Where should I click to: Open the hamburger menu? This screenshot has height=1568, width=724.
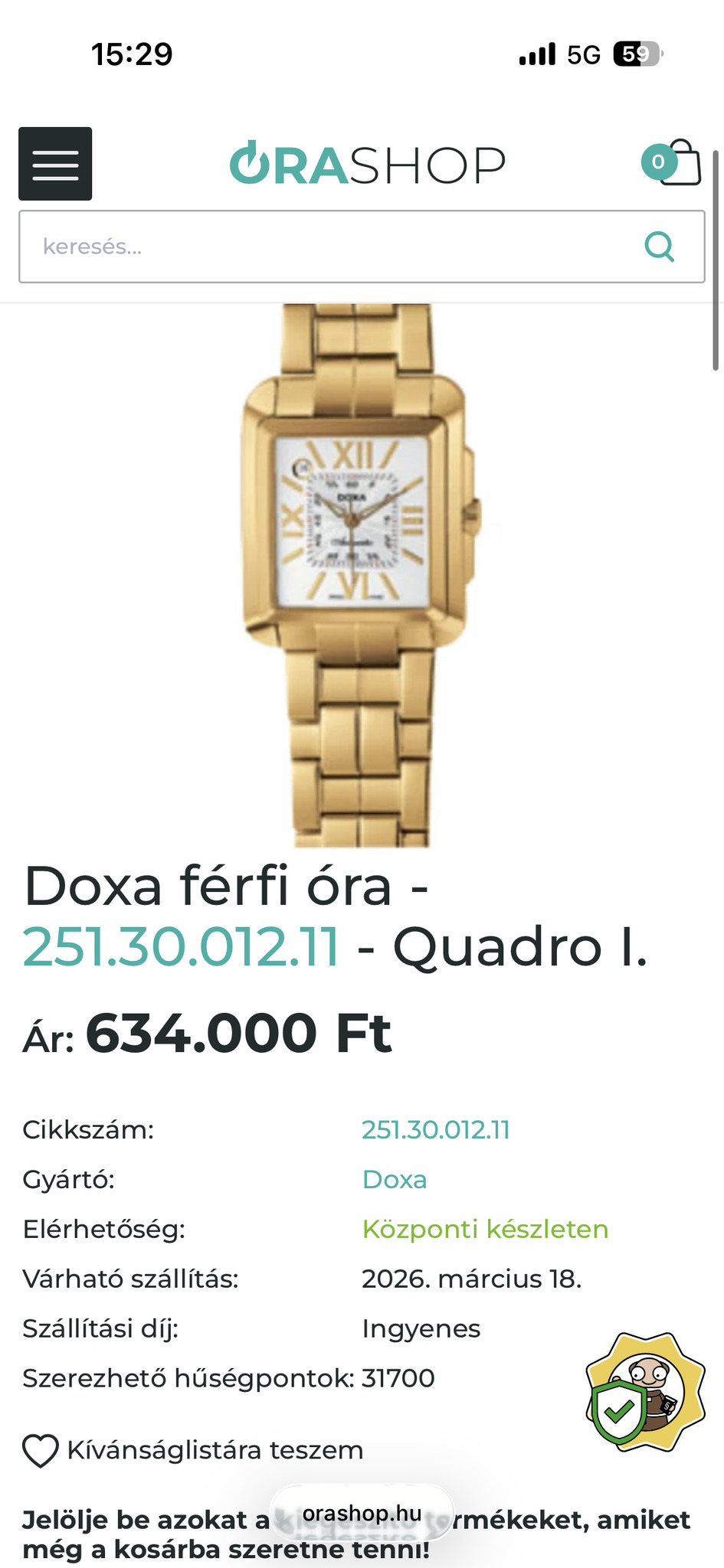55,164
